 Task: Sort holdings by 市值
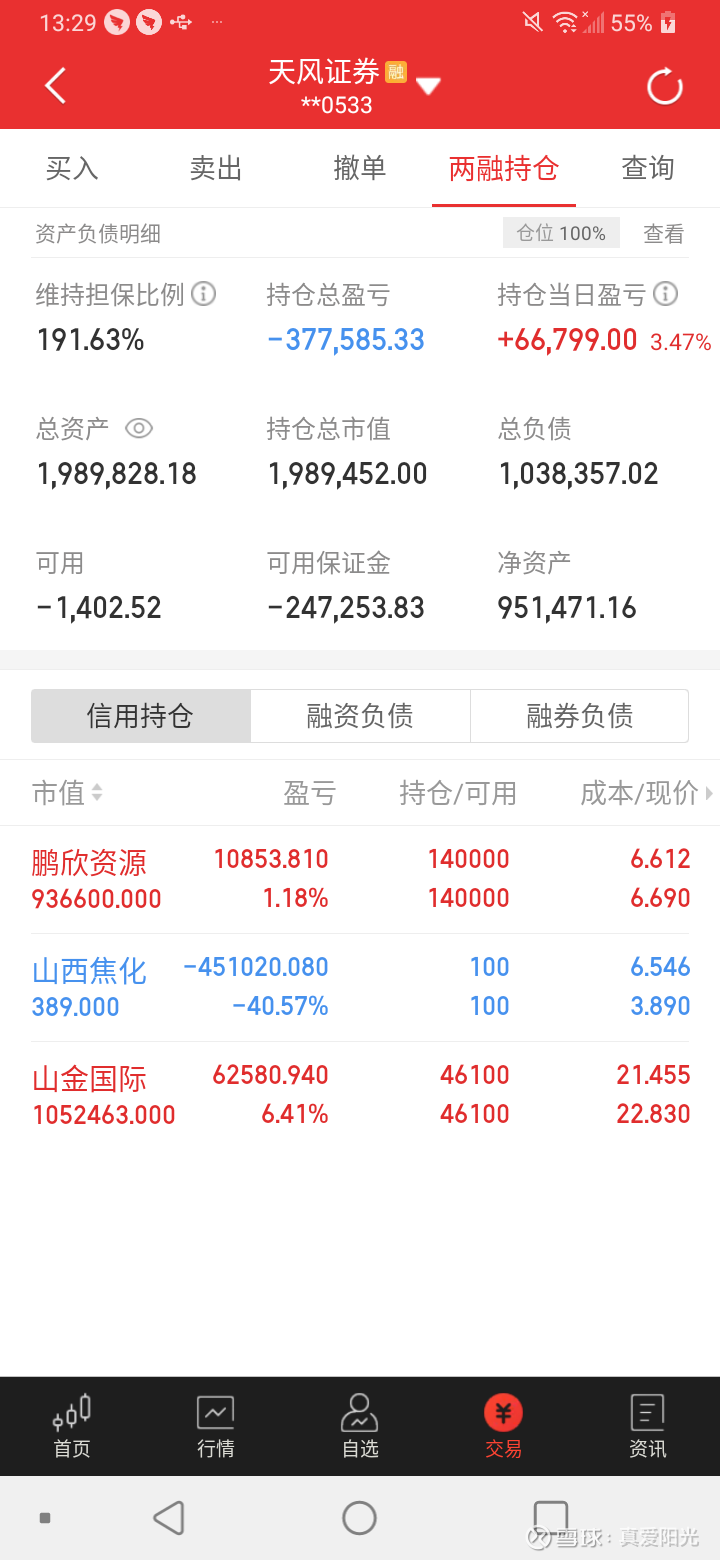(68, 793)
